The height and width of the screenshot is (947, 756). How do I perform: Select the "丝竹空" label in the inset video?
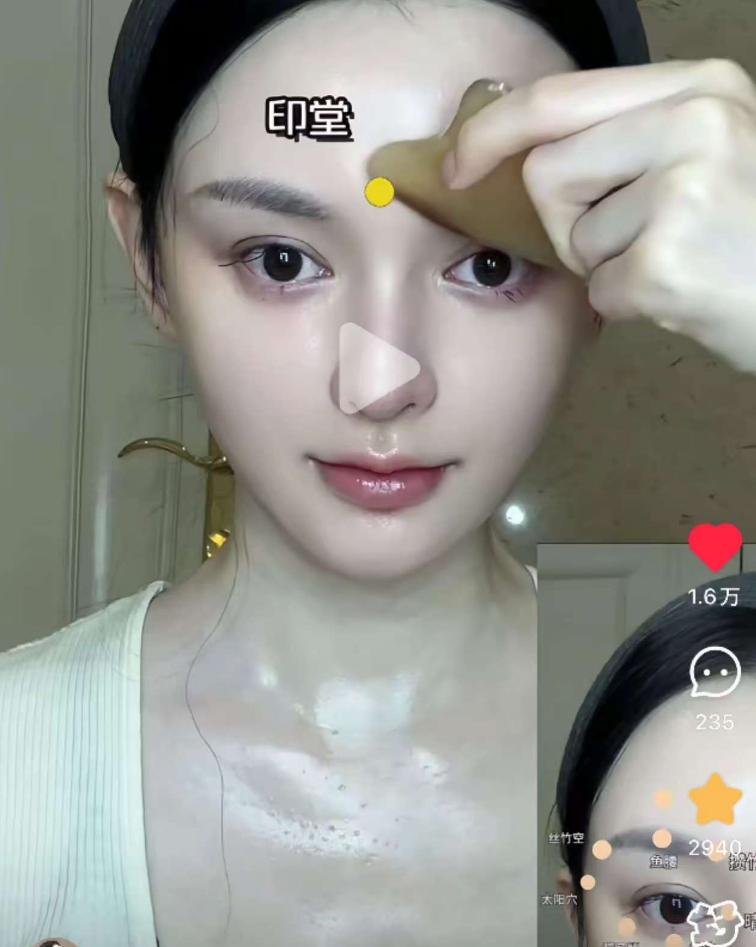coord(566,839)
